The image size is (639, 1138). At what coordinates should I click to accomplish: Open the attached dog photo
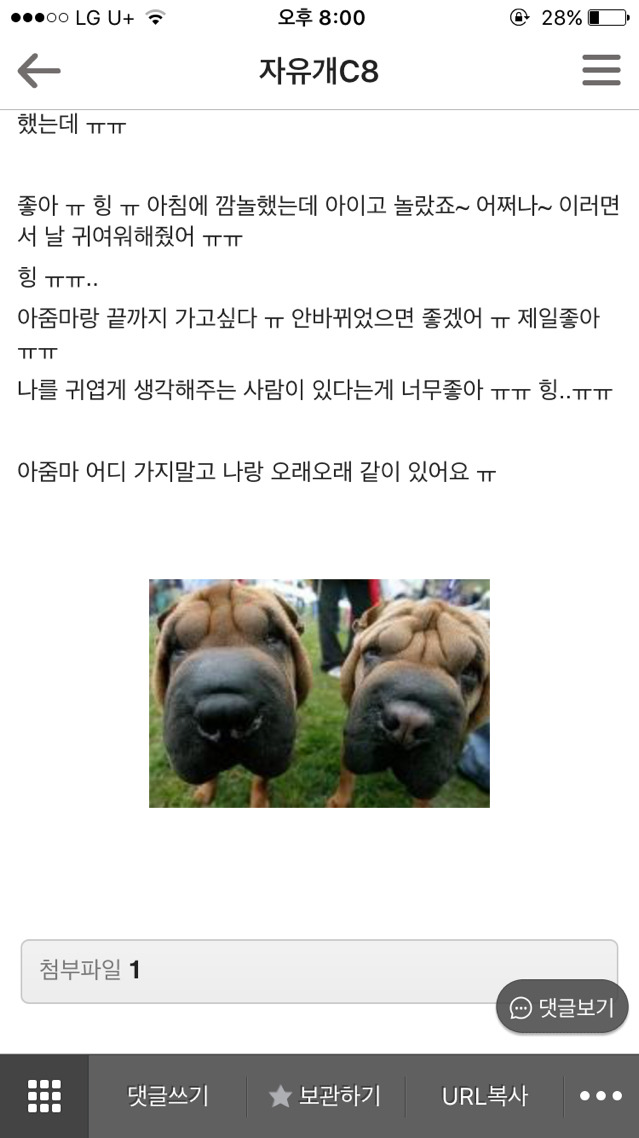pos(319,693)
